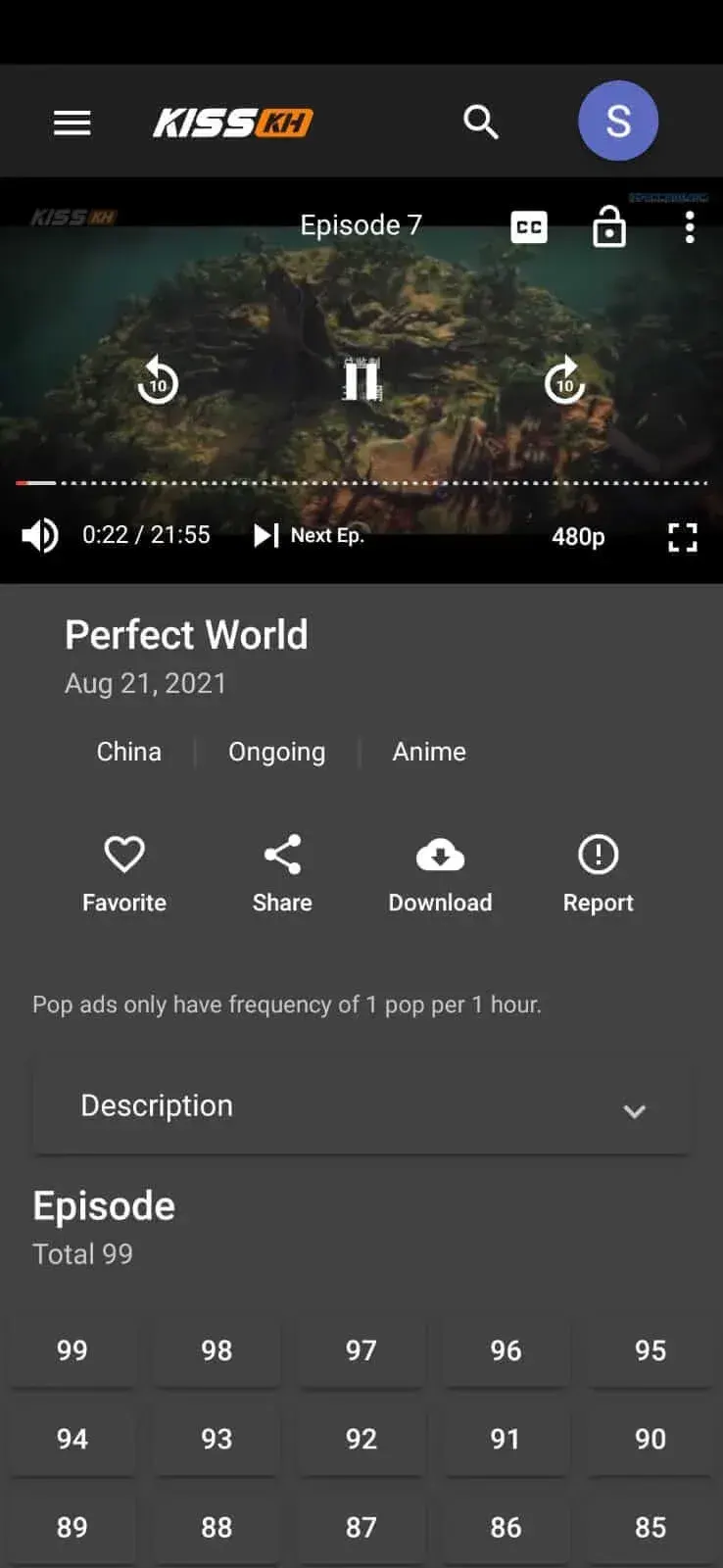
Task: Toggle closed captions in the player
Action: pos(529,227)
